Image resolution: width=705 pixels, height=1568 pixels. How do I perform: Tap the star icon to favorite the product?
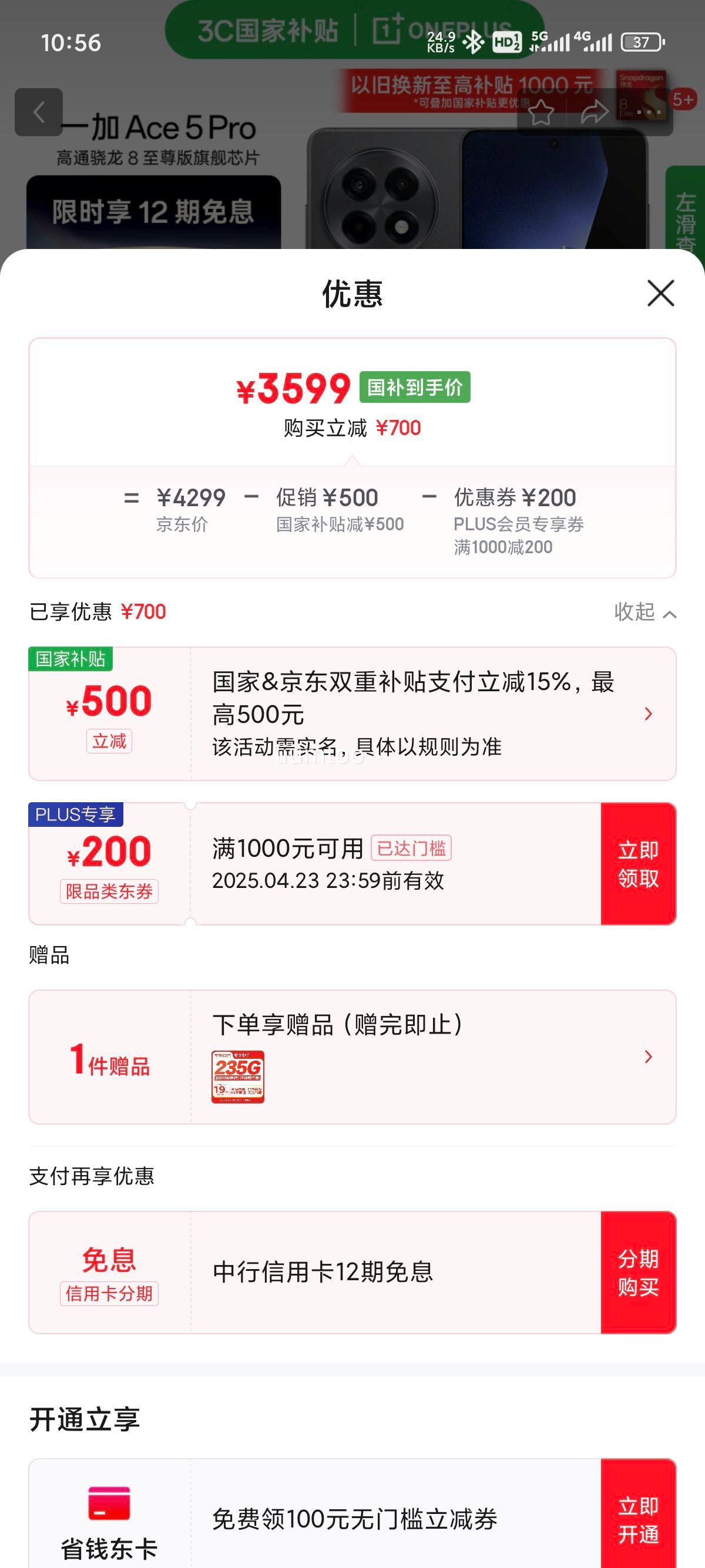(540, 112)
